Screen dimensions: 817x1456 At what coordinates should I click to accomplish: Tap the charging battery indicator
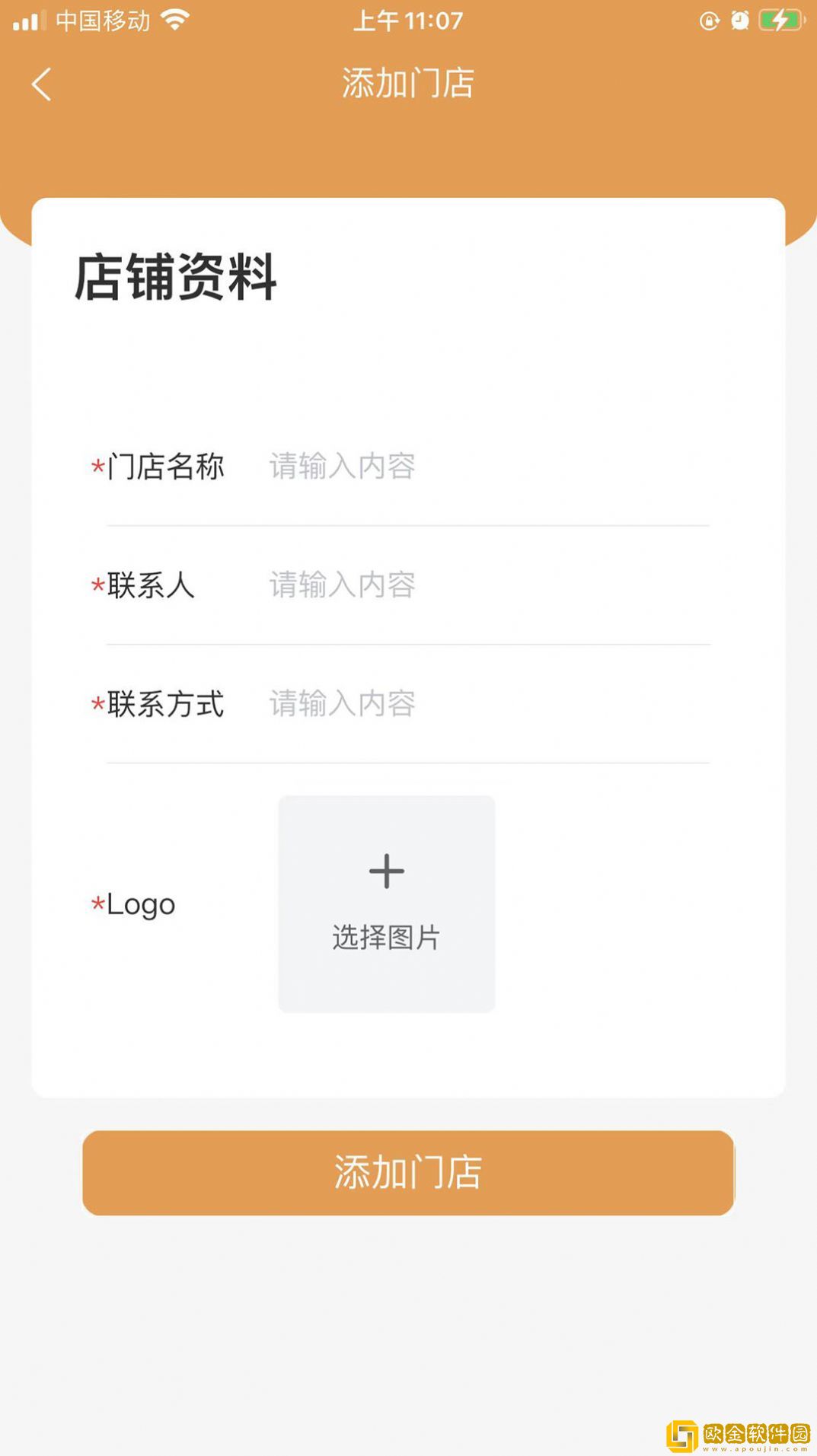pyautogui.click(x=778, y=19)
